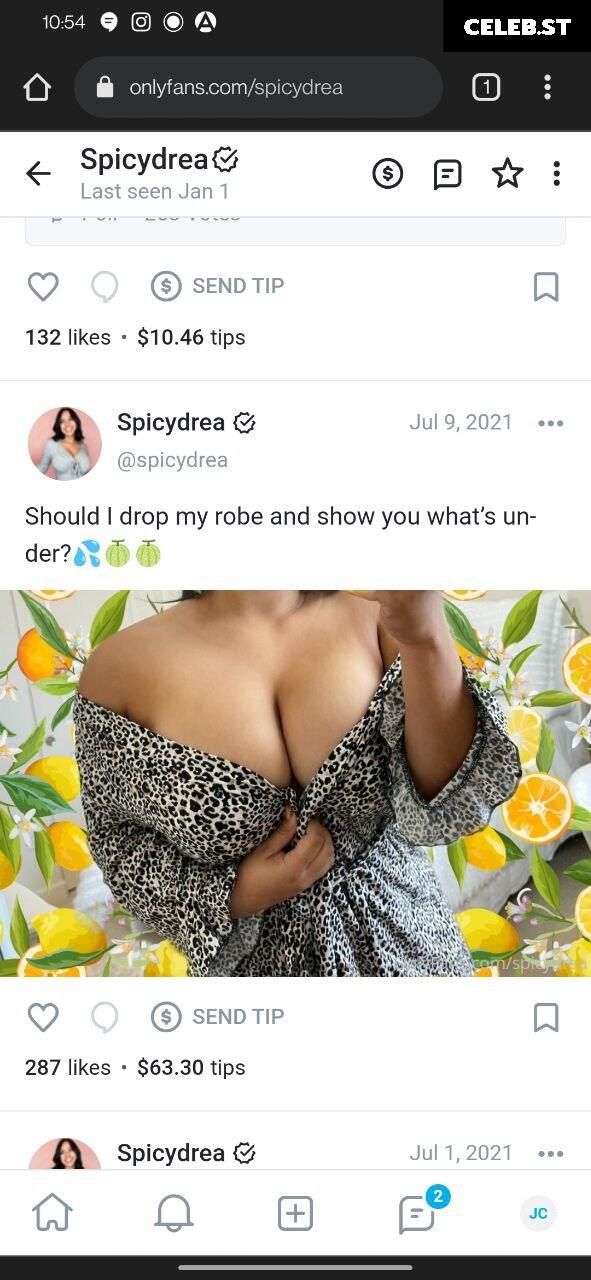Go back using the profile header arrow
Viewport: 591px width, 1280px height.
click(38, 174)
